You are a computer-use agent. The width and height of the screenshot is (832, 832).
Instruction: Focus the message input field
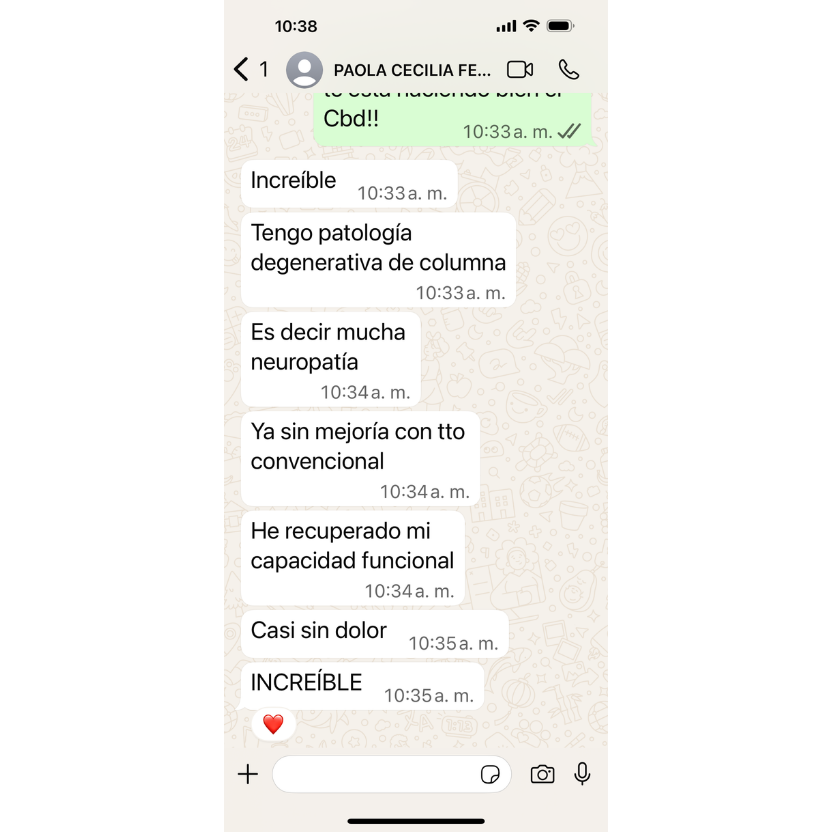[x=375, y=774]
